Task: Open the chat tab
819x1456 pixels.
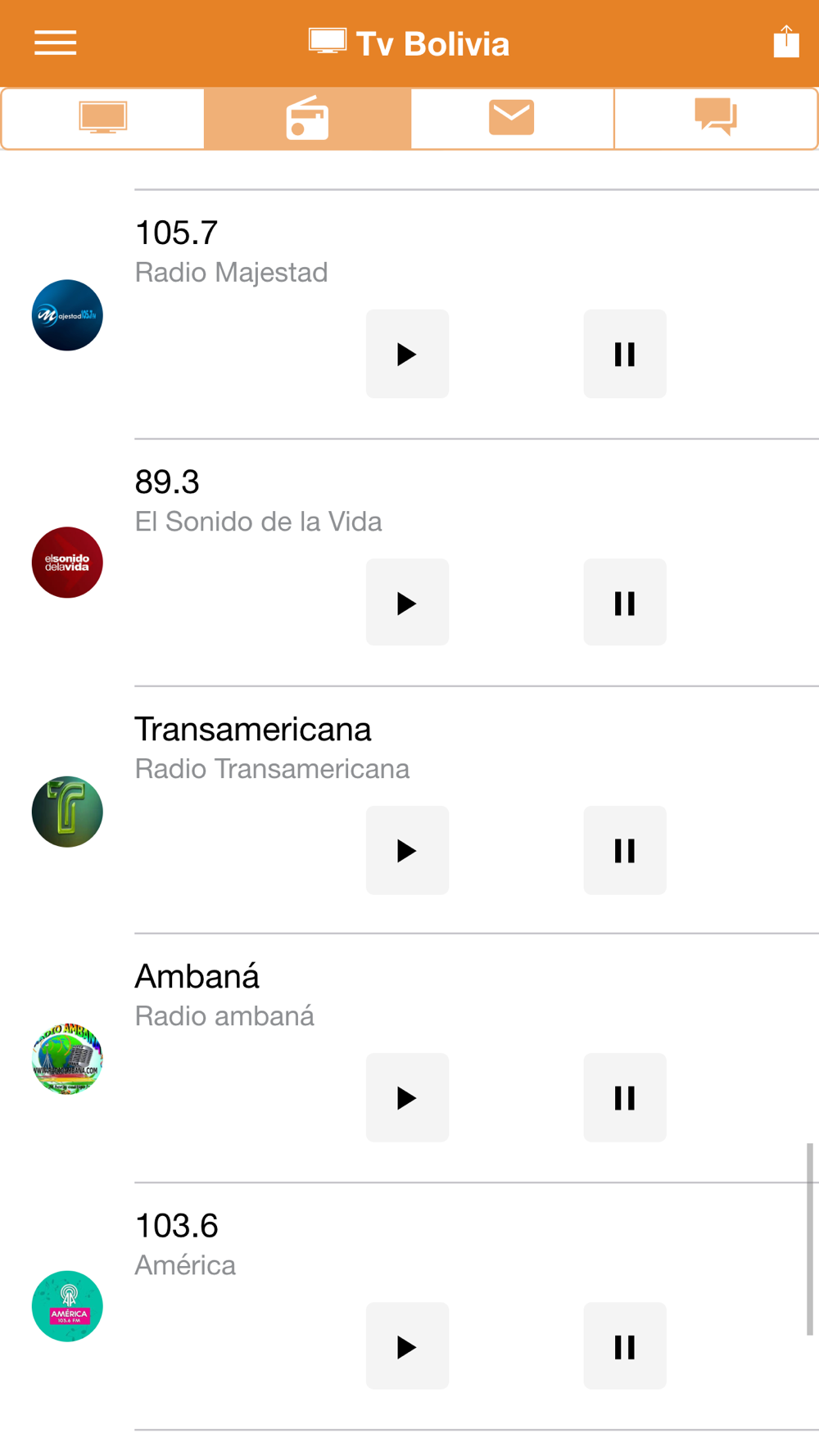Action: pyautogui.click(x=716, y=119)
